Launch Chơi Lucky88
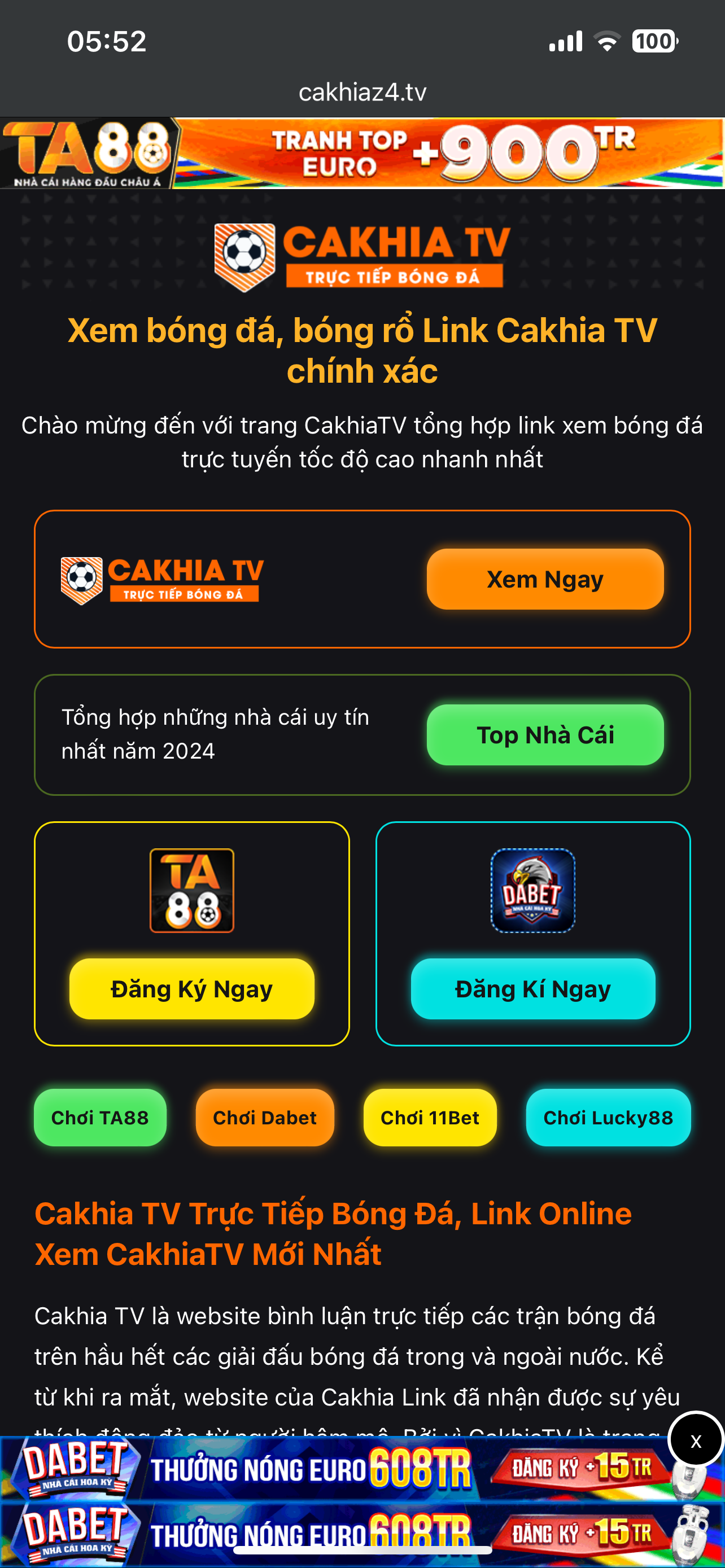725x1568 pixels. pyautogui.click(x=608, y=1118)
